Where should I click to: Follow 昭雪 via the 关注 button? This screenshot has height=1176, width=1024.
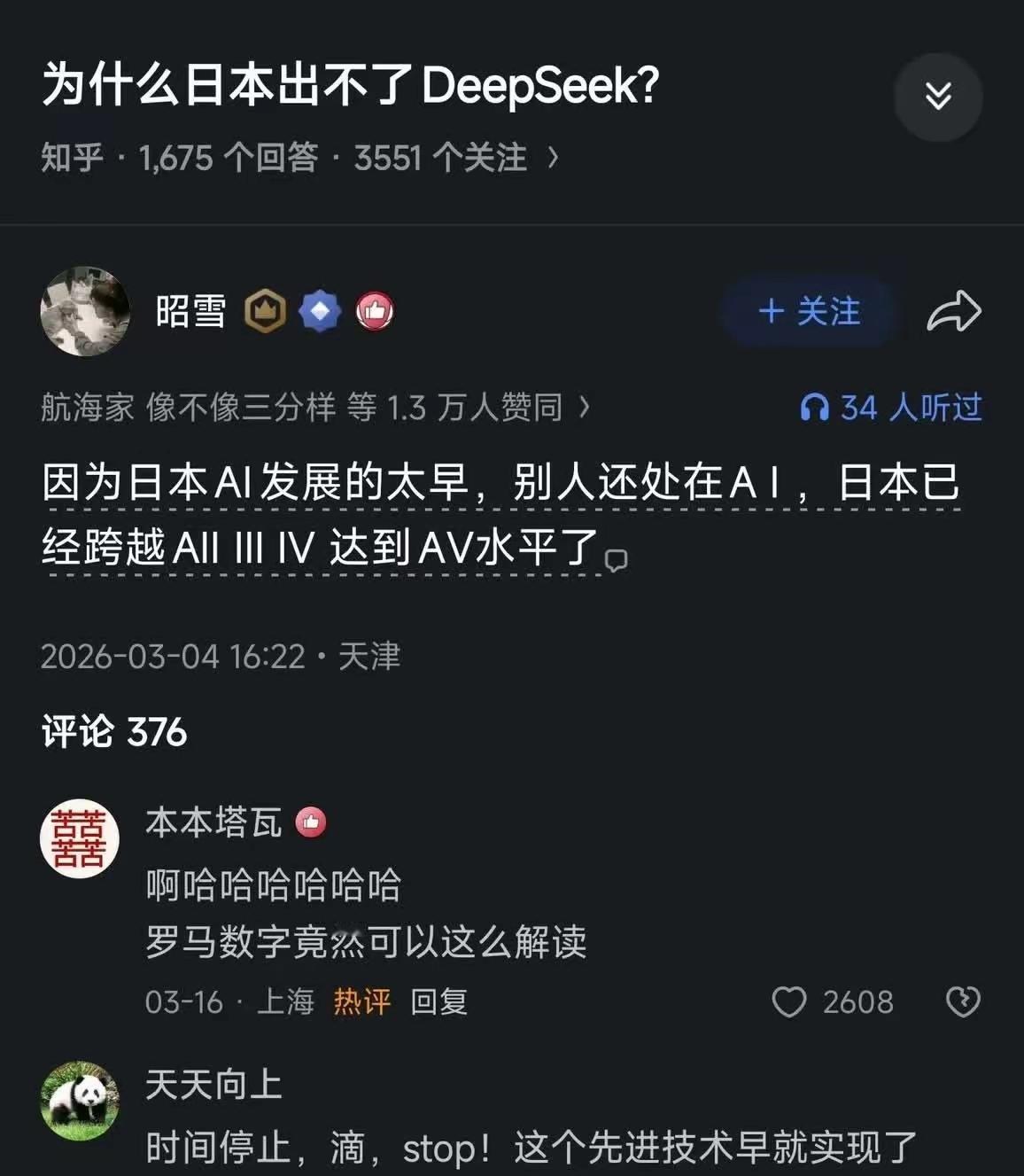coord(809,312)
